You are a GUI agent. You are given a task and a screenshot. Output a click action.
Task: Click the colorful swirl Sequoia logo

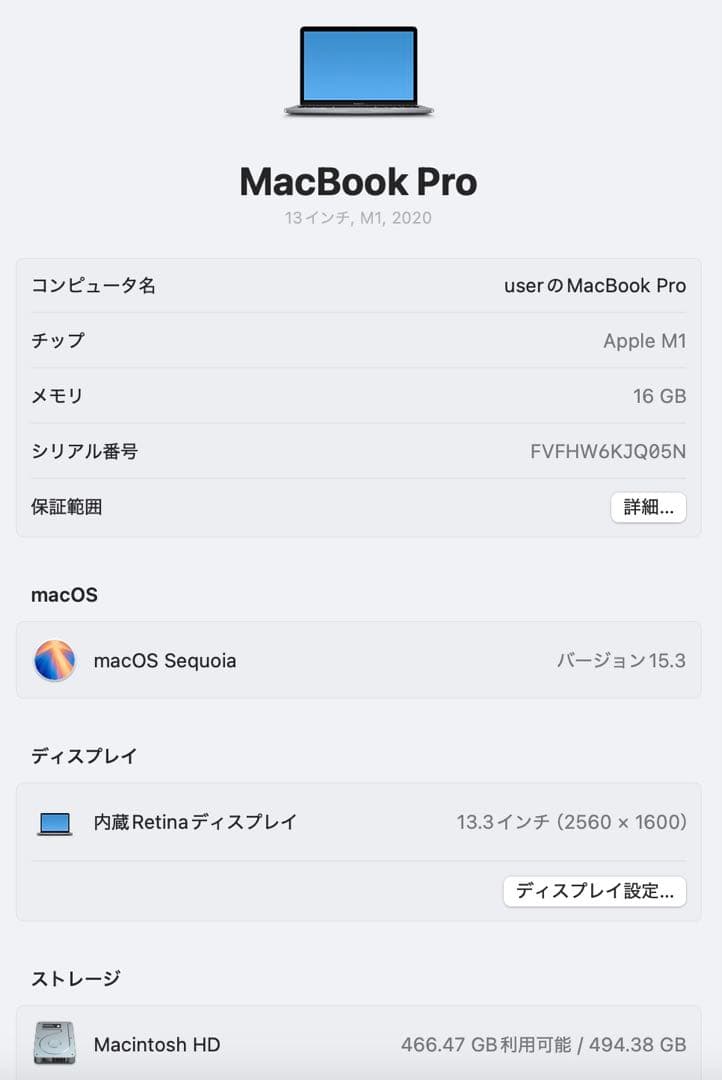[x=55, y=661]
